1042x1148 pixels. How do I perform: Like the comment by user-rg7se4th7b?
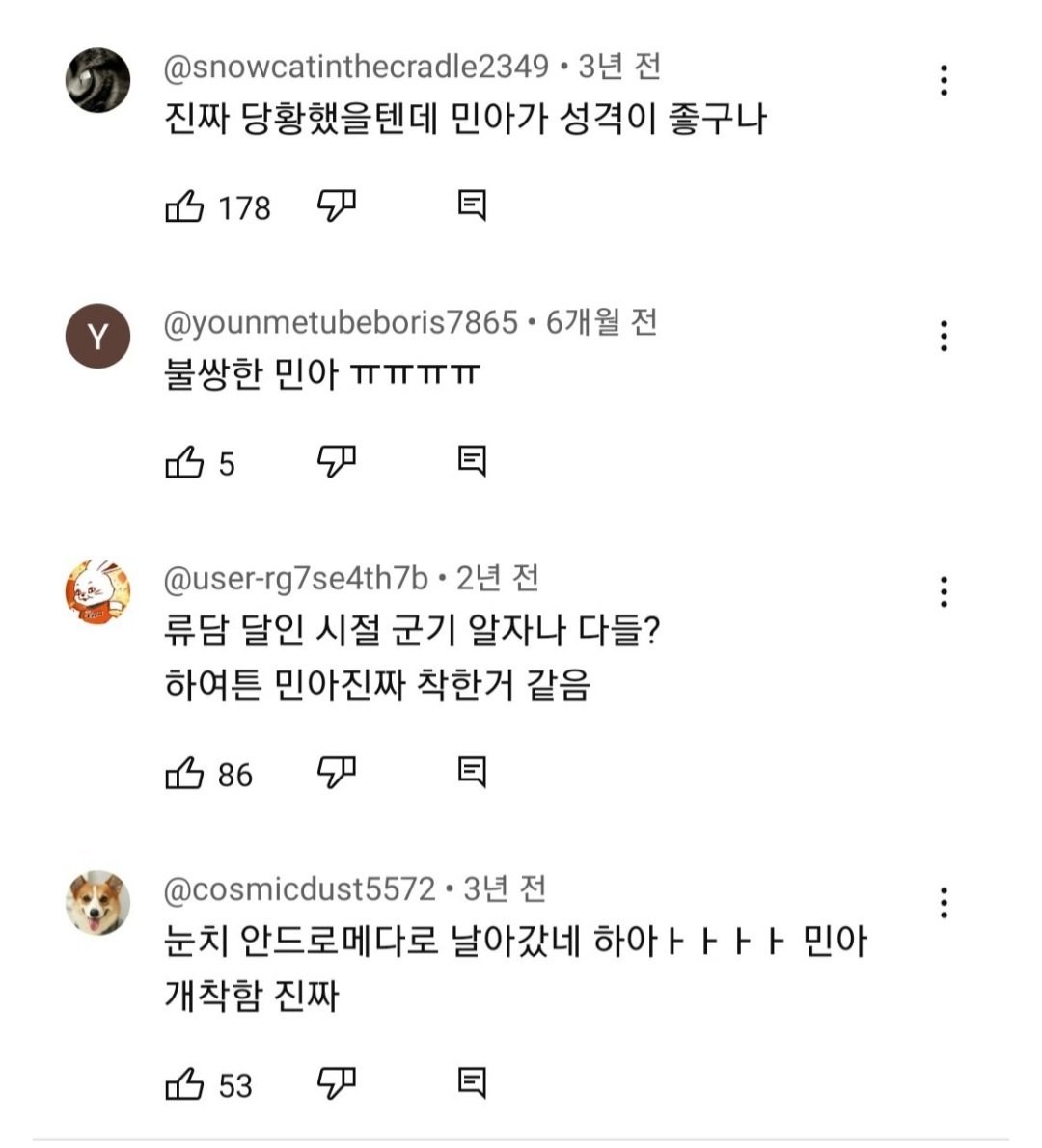point(184,773)
